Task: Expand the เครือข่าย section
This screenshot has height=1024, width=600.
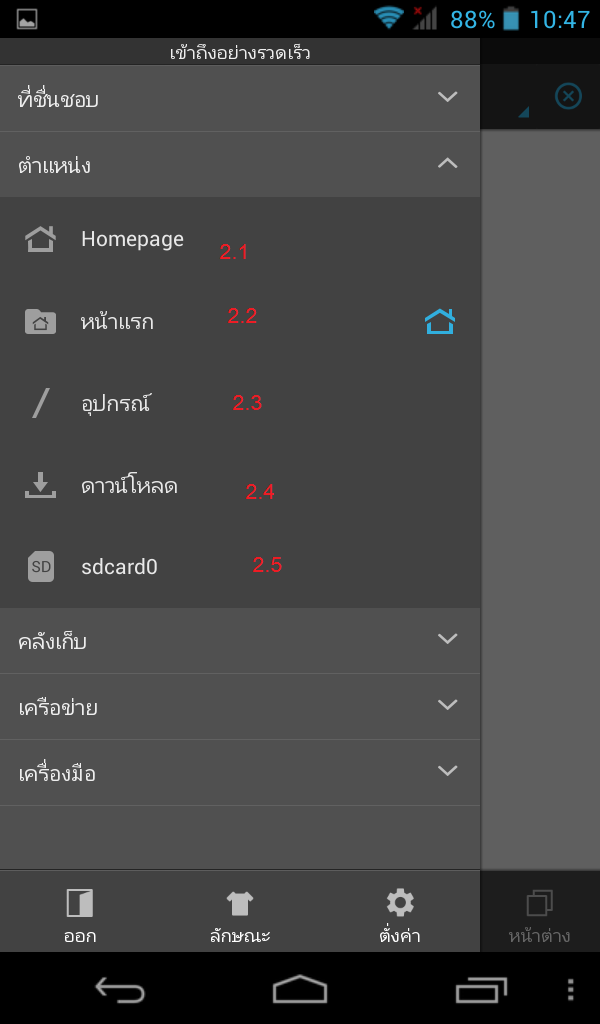Action: click(240, 706)
